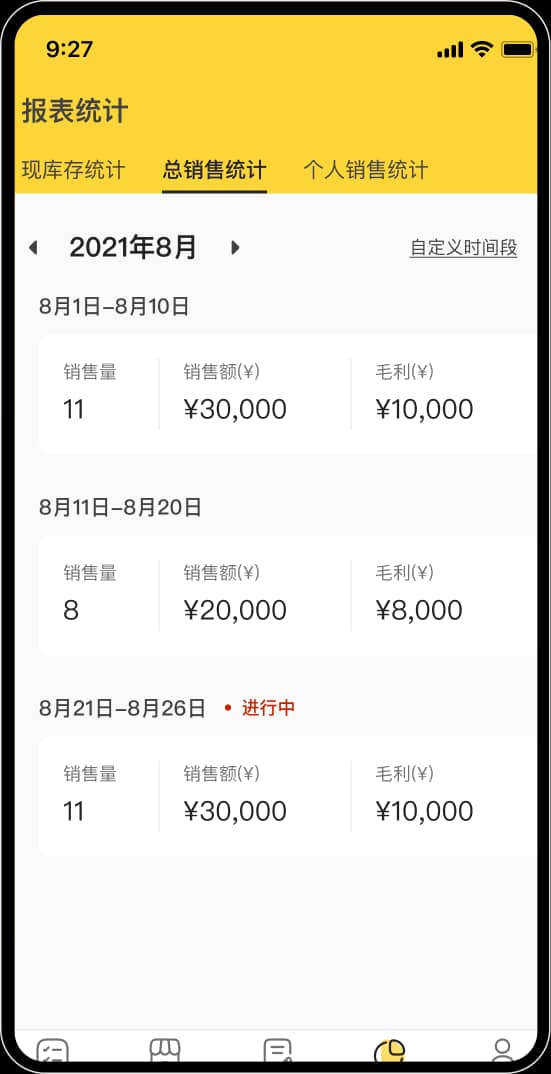
Task: Open the 8月21日–8月26日 in-progress card
Action: 288,796
